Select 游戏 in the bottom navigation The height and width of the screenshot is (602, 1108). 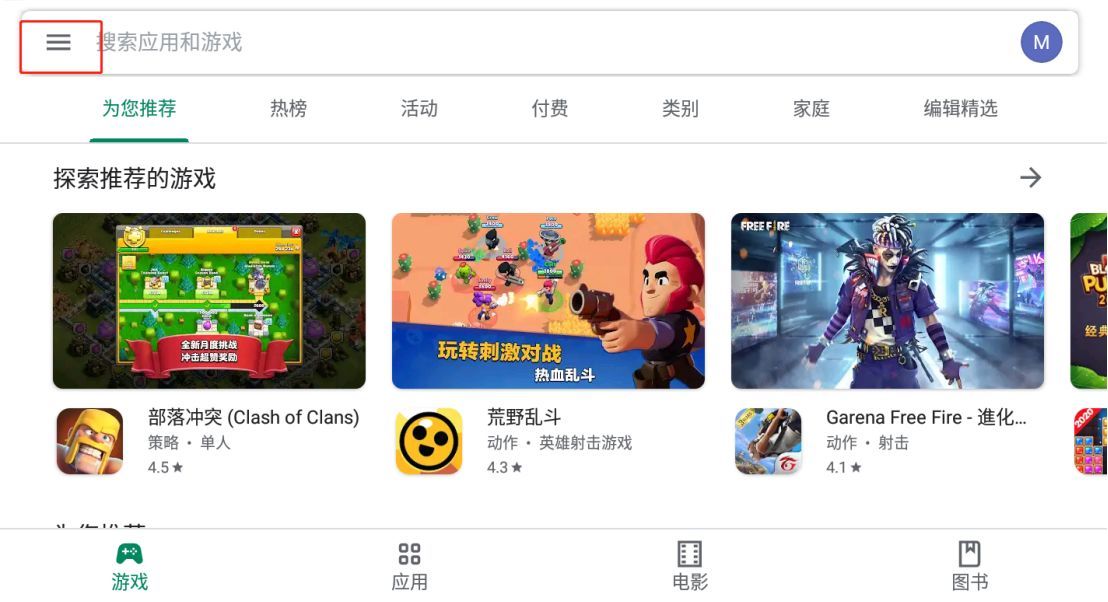[130, 566]
